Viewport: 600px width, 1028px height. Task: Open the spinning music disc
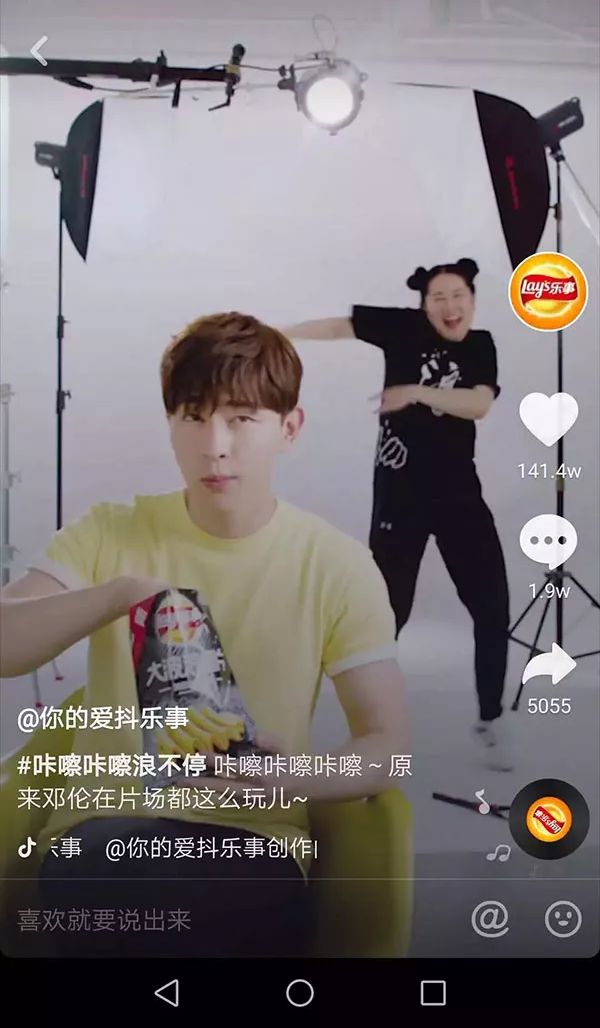click(549, 819)
